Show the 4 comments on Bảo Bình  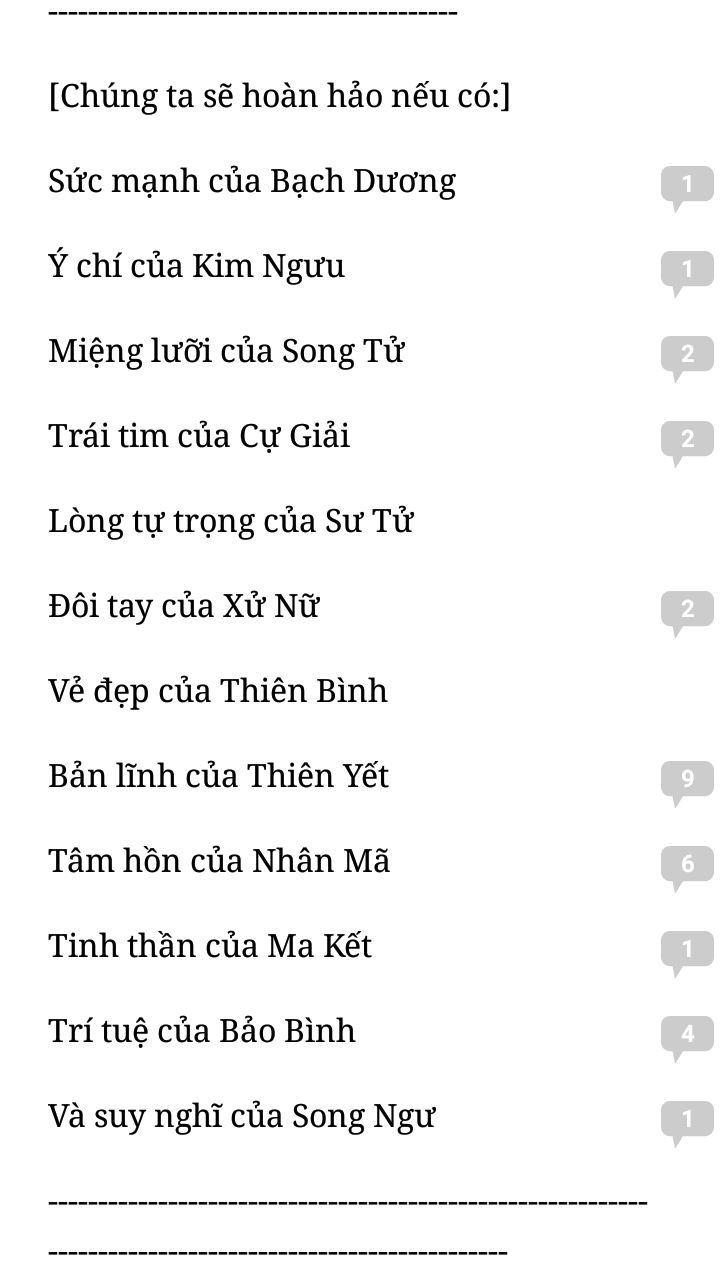click(687, 1036)
